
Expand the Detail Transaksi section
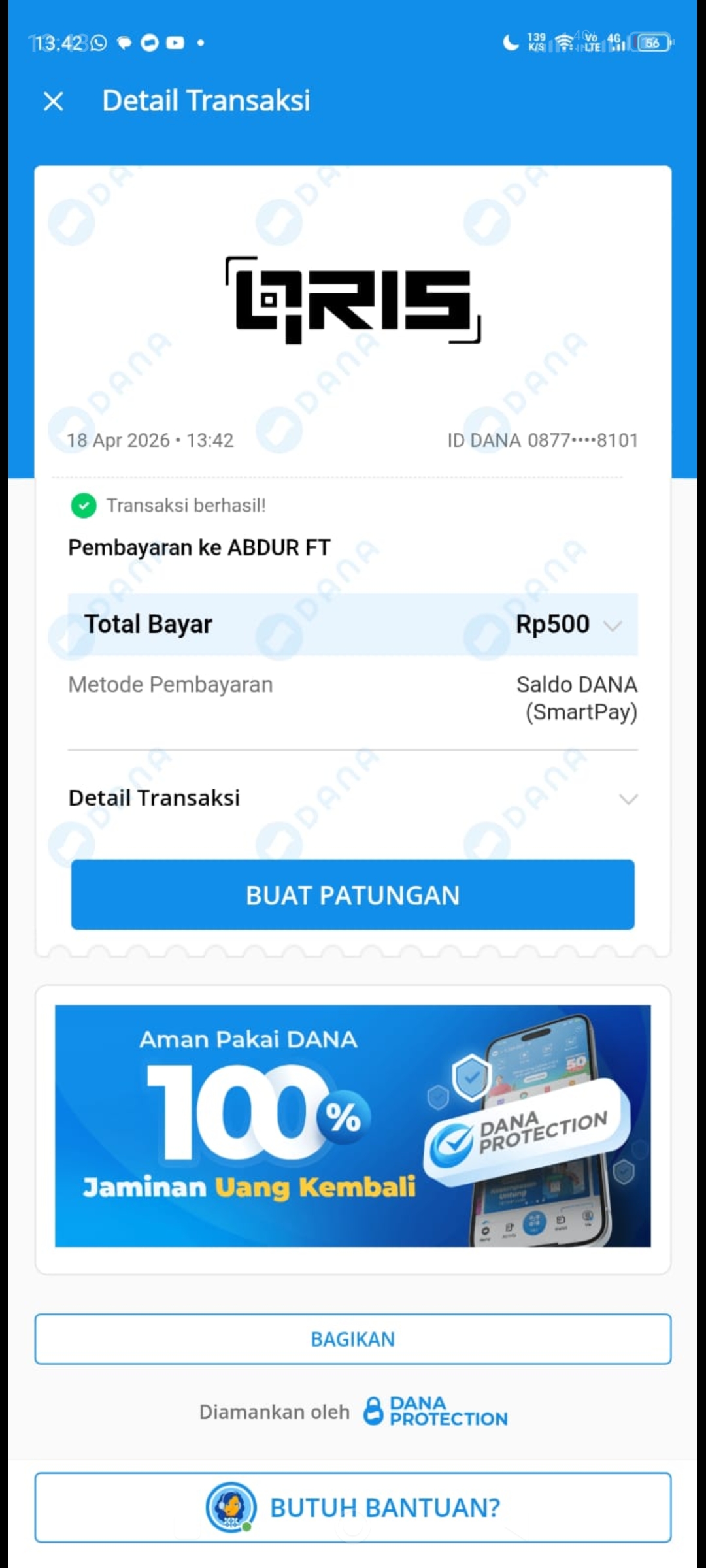(x=628, y=798)
